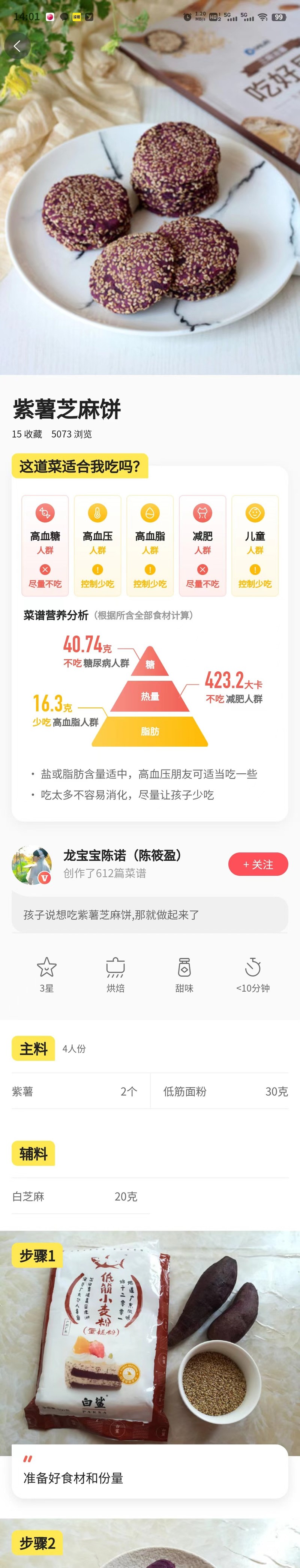Tap the 紫薯 ingredient row

[75, 1091]
